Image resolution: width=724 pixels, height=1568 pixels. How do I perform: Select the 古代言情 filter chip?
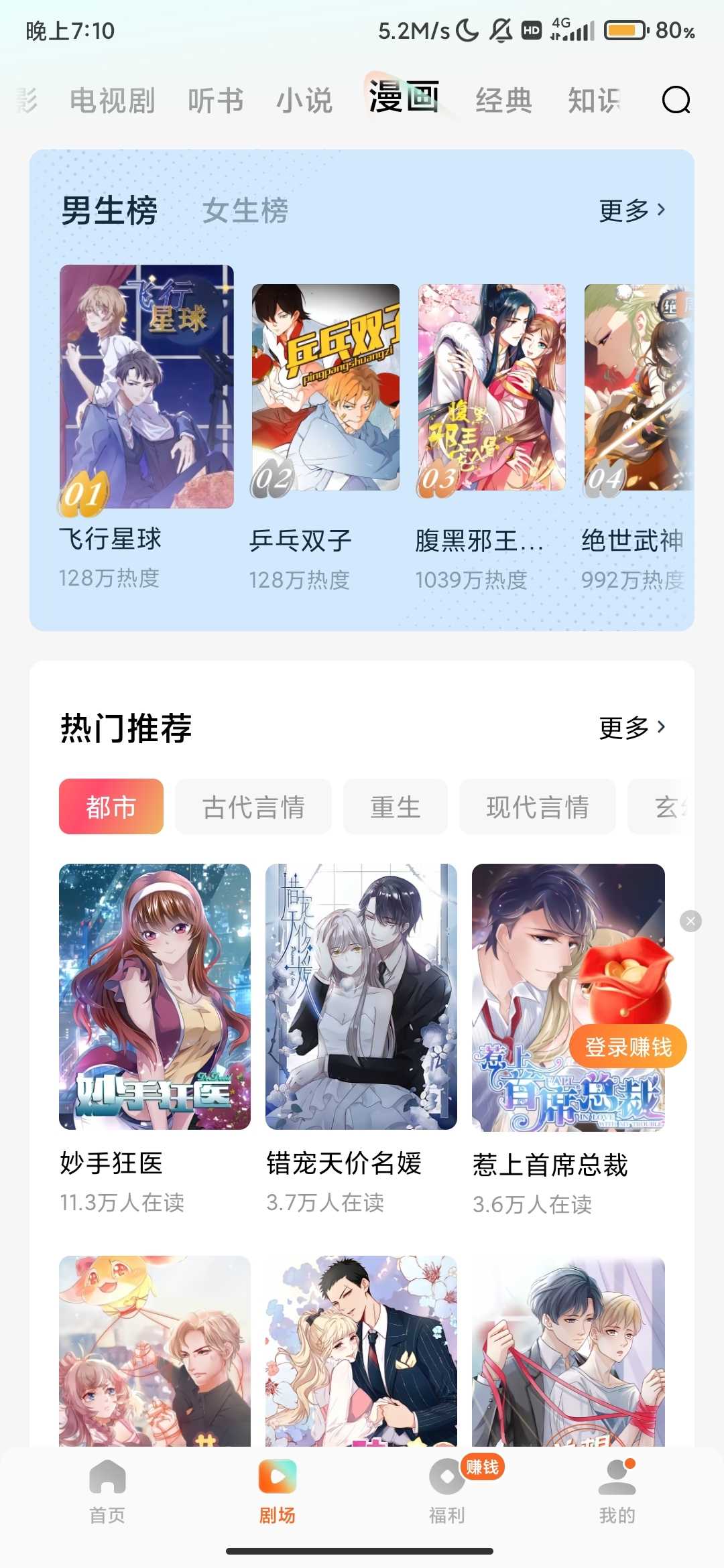253,807
